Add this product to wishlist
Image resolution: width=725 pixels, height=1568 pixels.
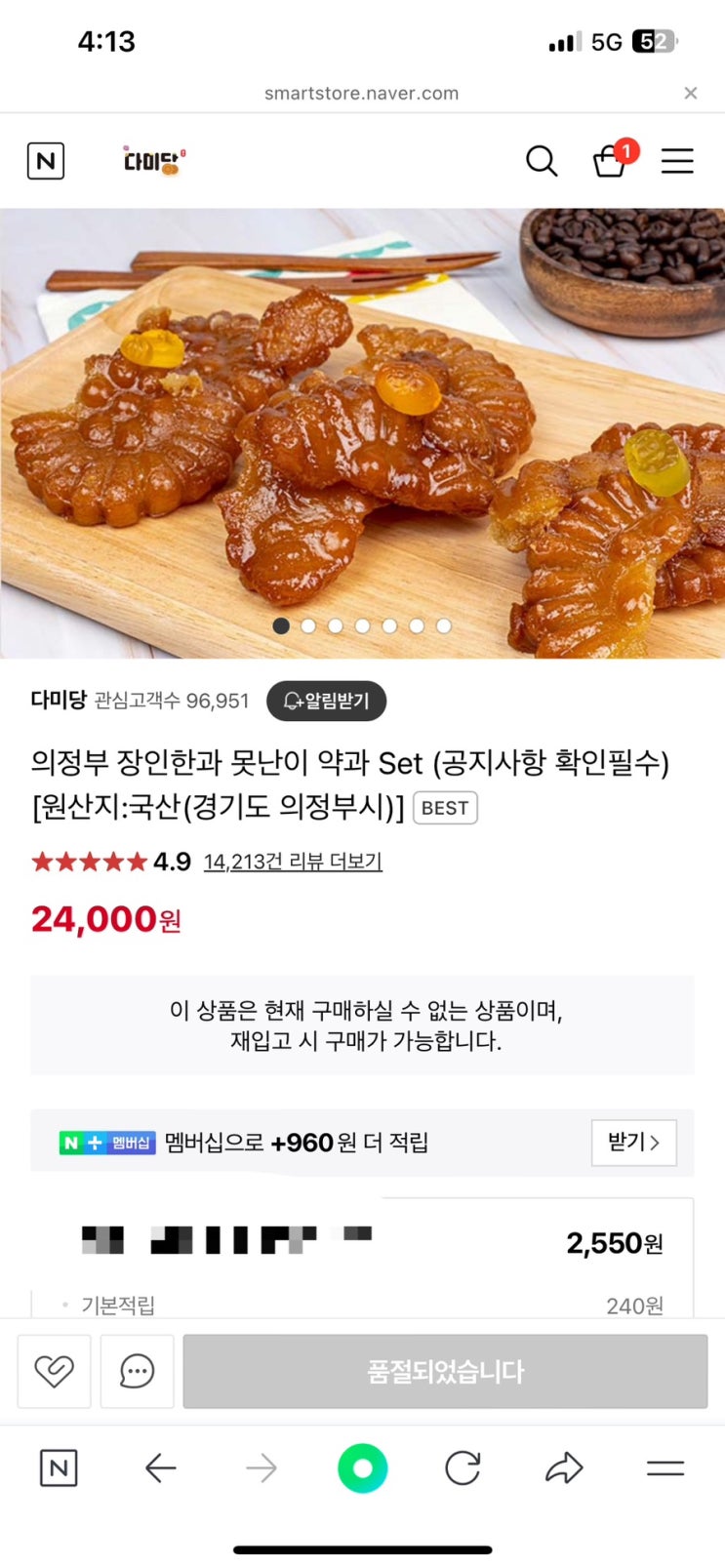point(54,1371)
